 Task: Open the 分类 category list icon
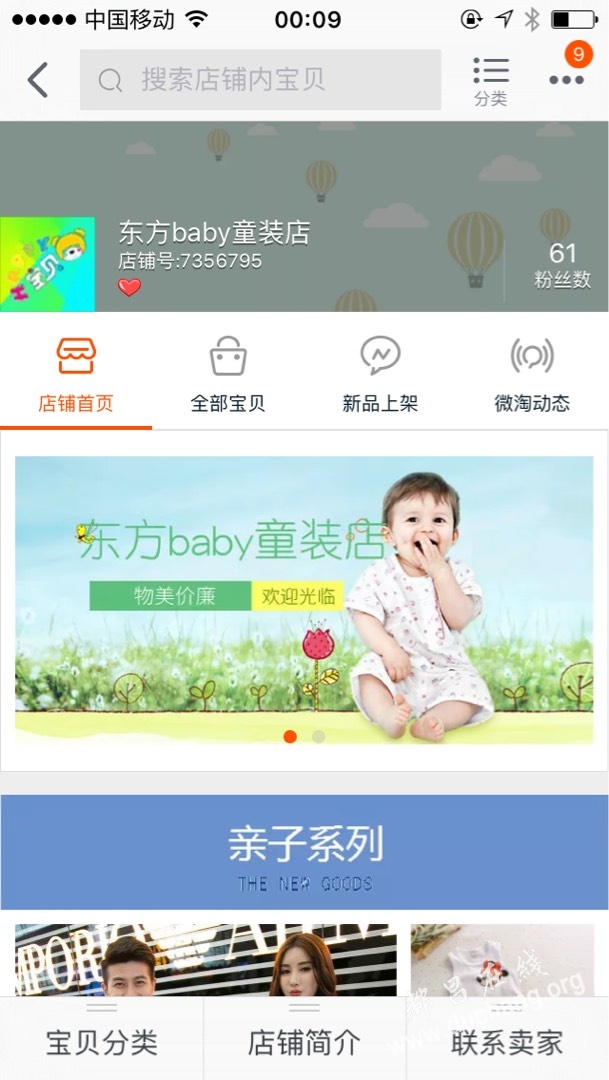(490, 80)
